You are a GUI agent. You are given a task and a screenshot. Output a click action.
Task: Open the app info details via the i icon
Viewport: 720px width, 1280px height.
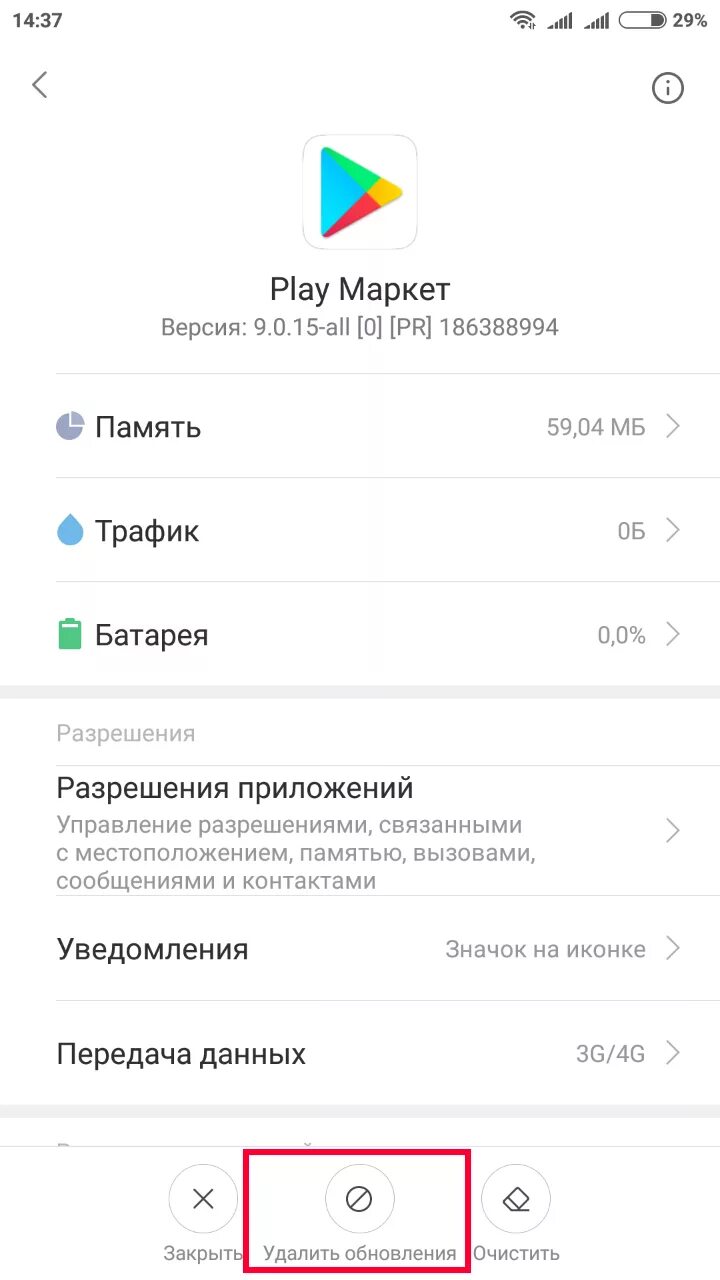point(667,88)
